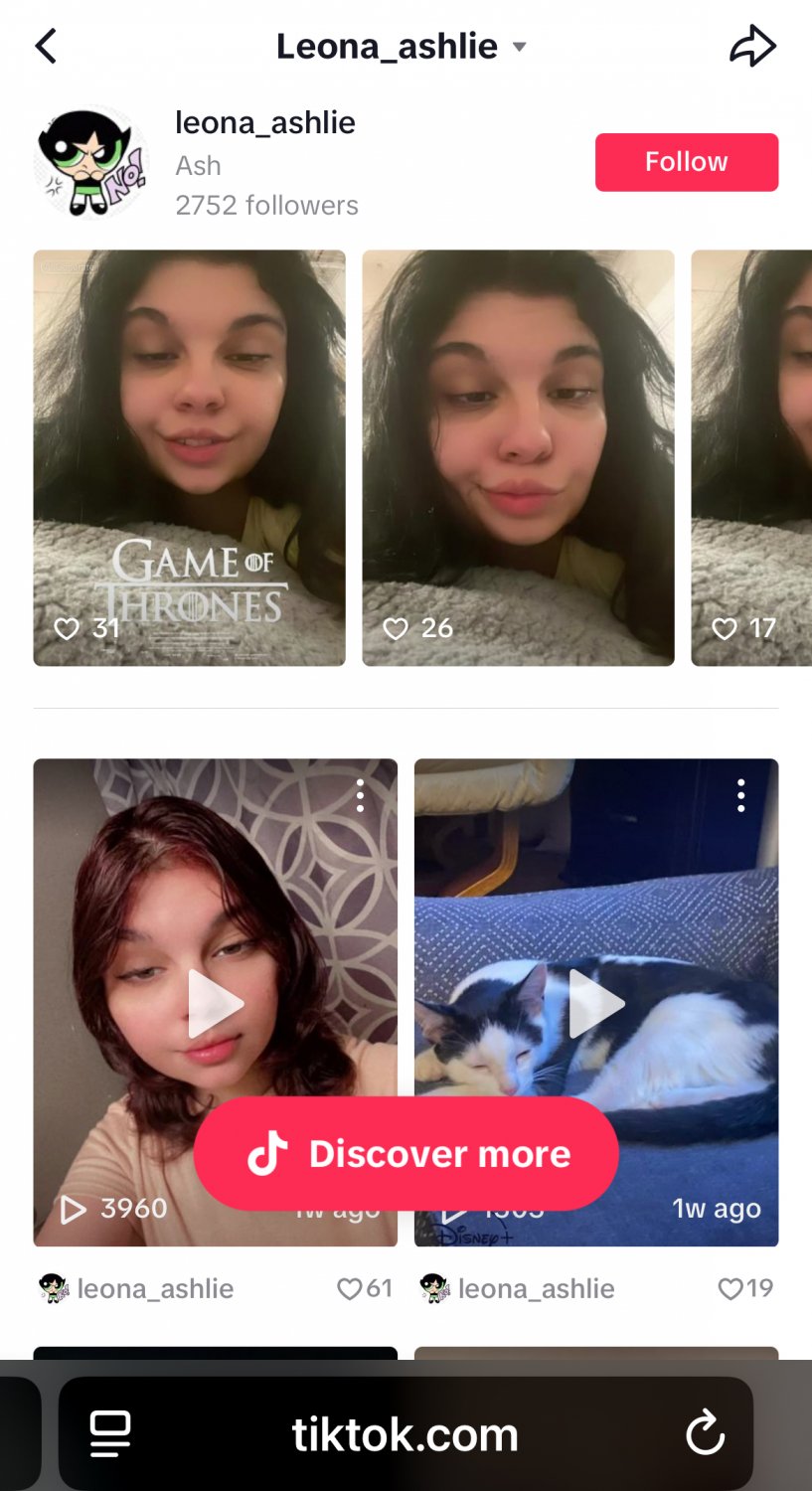Go back using the top-left arrow

[47, 47]
